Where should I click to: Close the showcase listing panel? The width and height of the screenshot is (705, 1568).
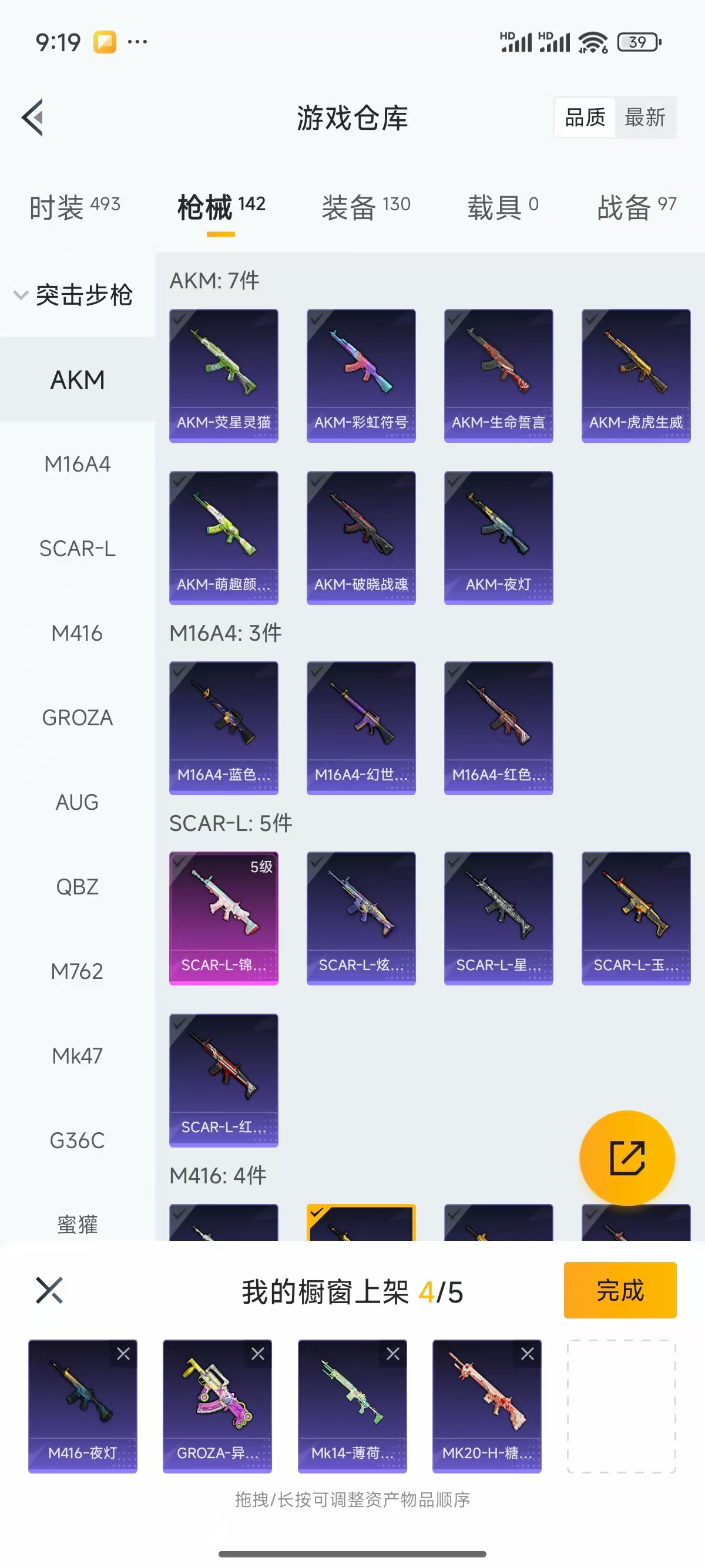(x=49, y=1290)
